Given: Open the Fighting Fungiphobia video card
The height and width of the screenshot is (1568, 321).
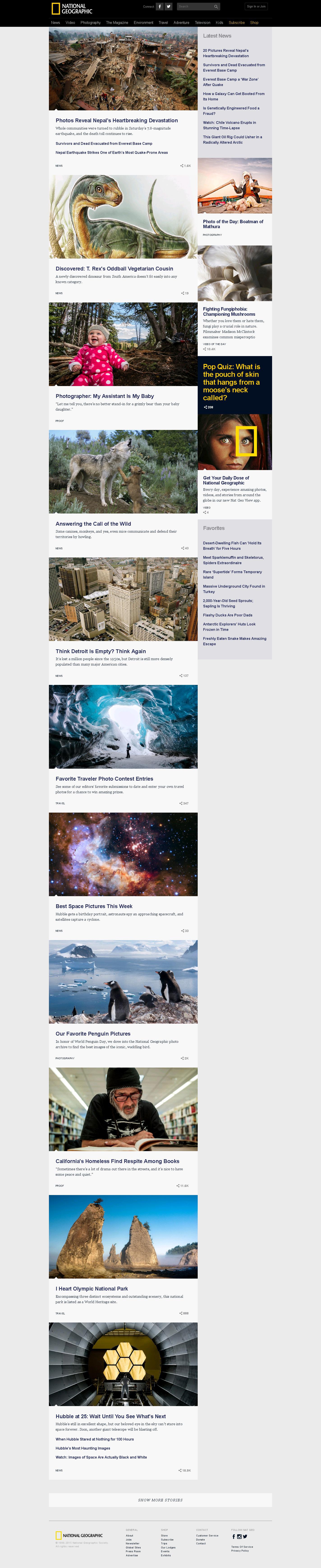Looking at the screenshot, I should (x=229, y=312).
